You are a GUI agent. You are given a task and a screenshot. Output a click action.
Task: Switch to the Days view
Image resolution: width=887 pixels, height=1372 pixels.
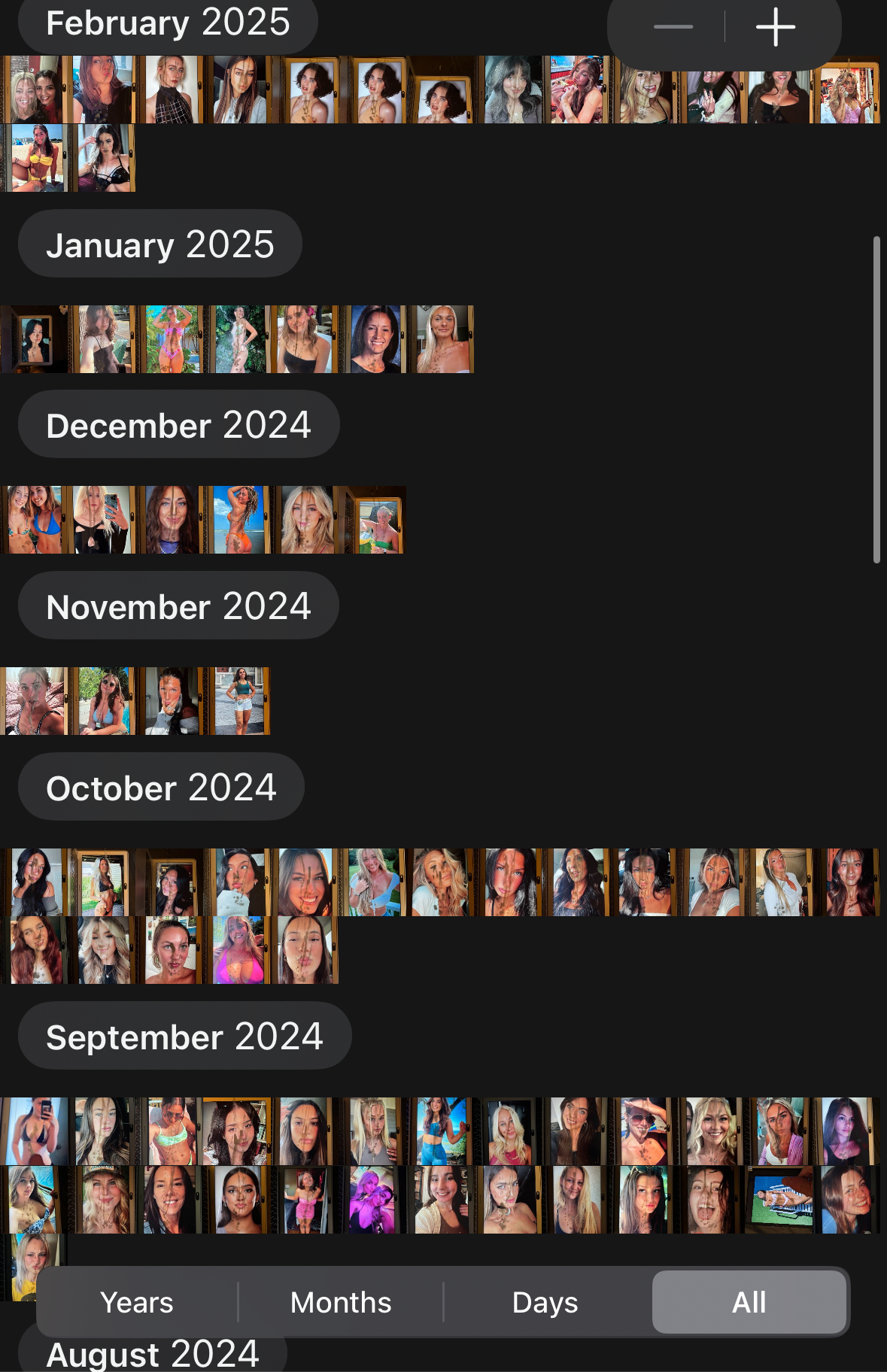pyautogui.click(x=545, y=1302)
